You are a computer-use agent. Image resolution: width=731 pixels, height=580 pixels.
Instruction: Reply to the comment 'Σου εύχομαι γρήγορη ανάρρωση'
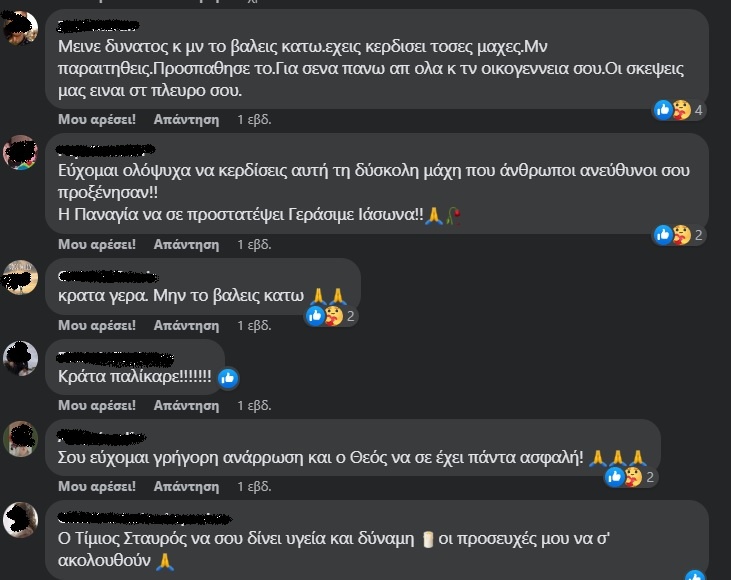coord(186,487)
